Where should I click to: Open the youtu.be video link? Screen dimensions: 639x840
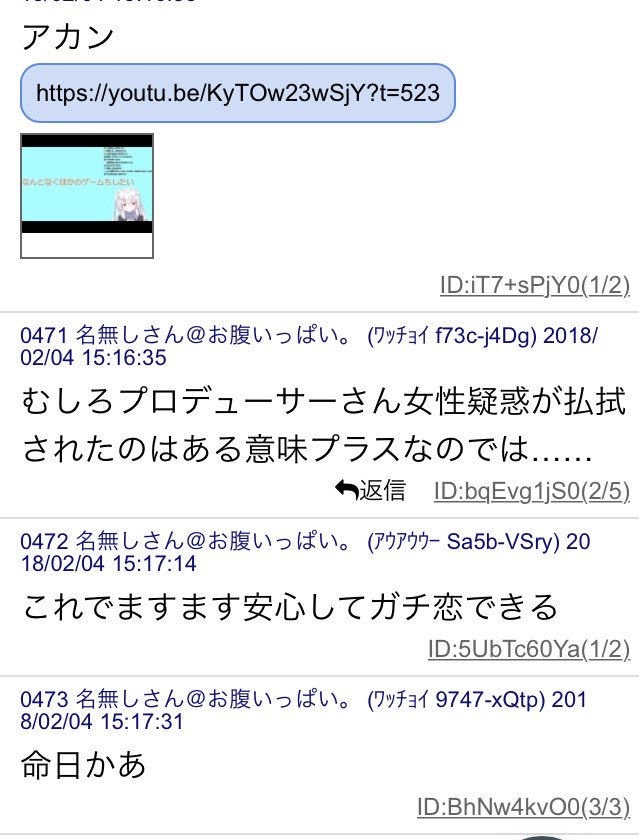click(237, 94)
